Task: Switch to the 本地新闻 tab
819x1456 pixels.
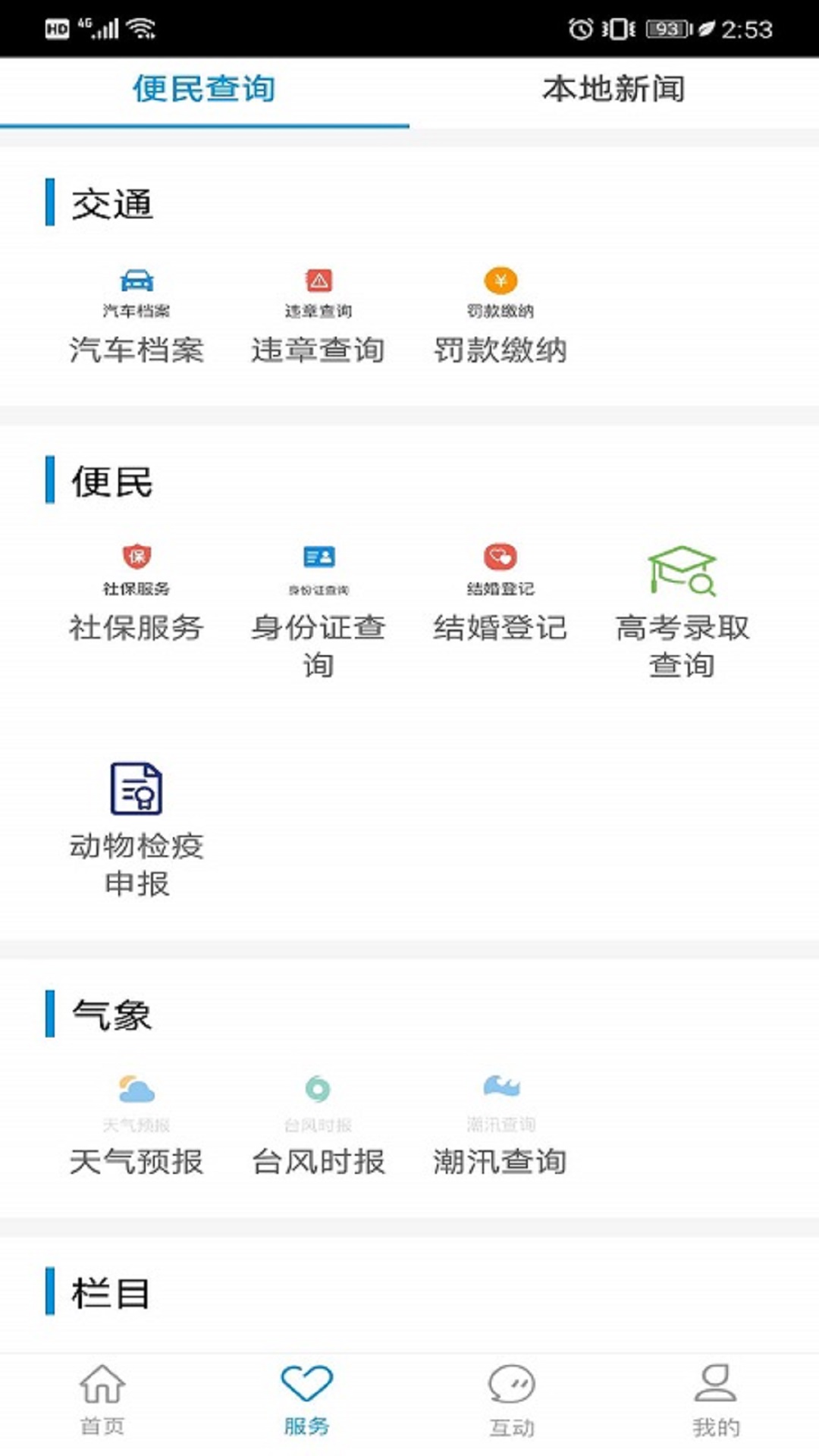Action: 614,89
